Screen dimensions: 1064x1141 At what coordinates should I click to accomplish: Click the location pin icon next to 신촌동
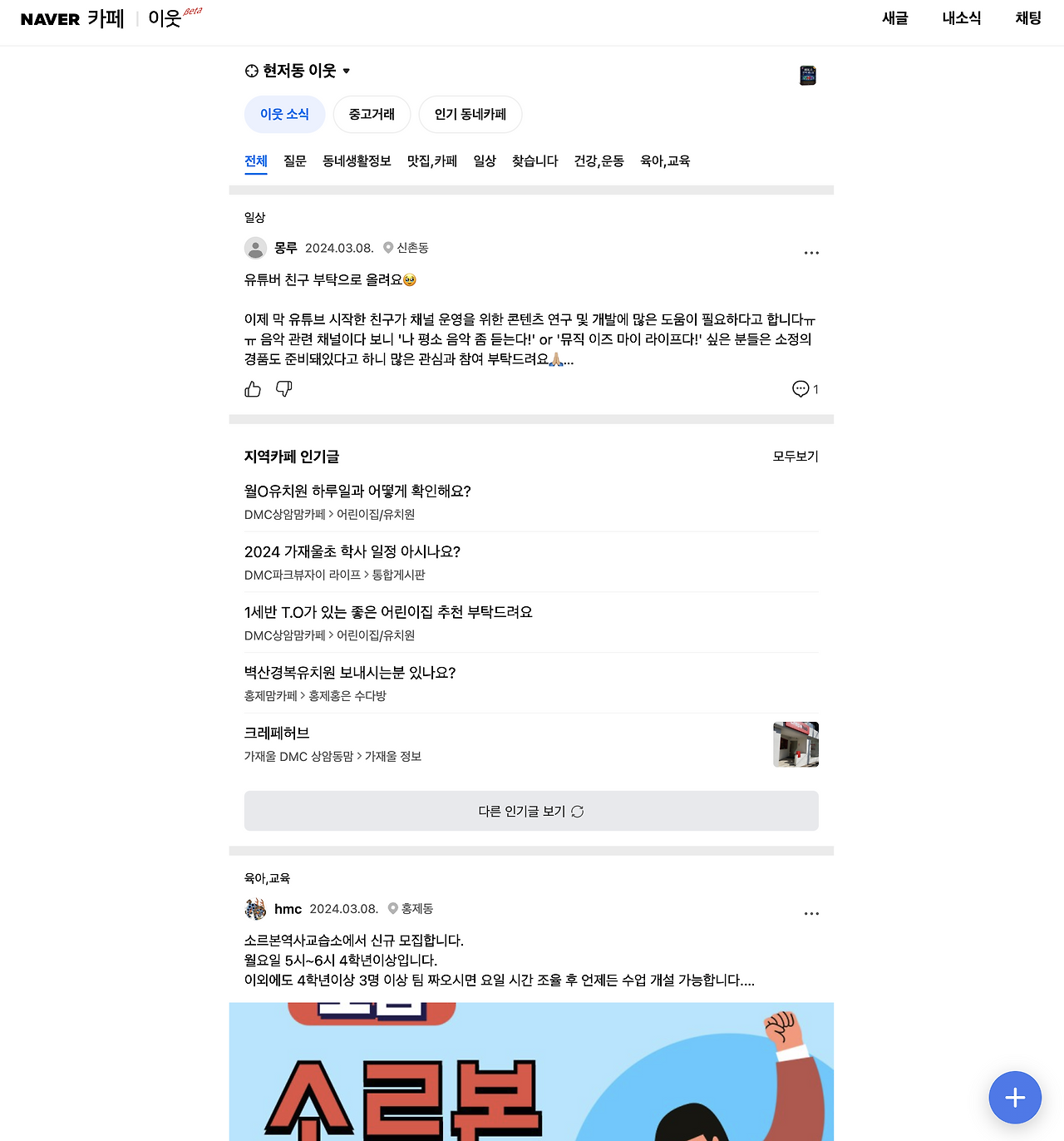388,247
